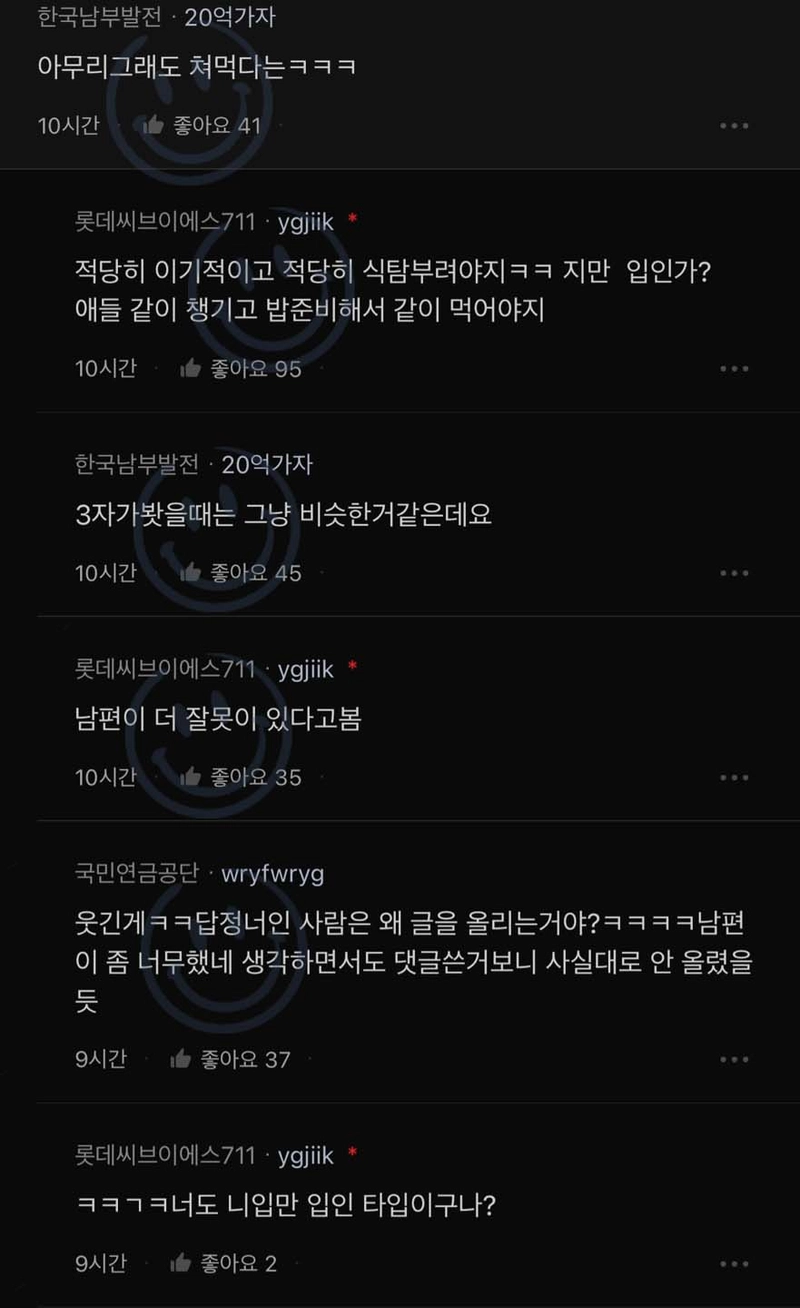Viewport: 800px width, 1308px height.
Task: Like the comment '아무리그래도 쳐먹다는ㅋㅋㅋ'
Action: point(154,125)
